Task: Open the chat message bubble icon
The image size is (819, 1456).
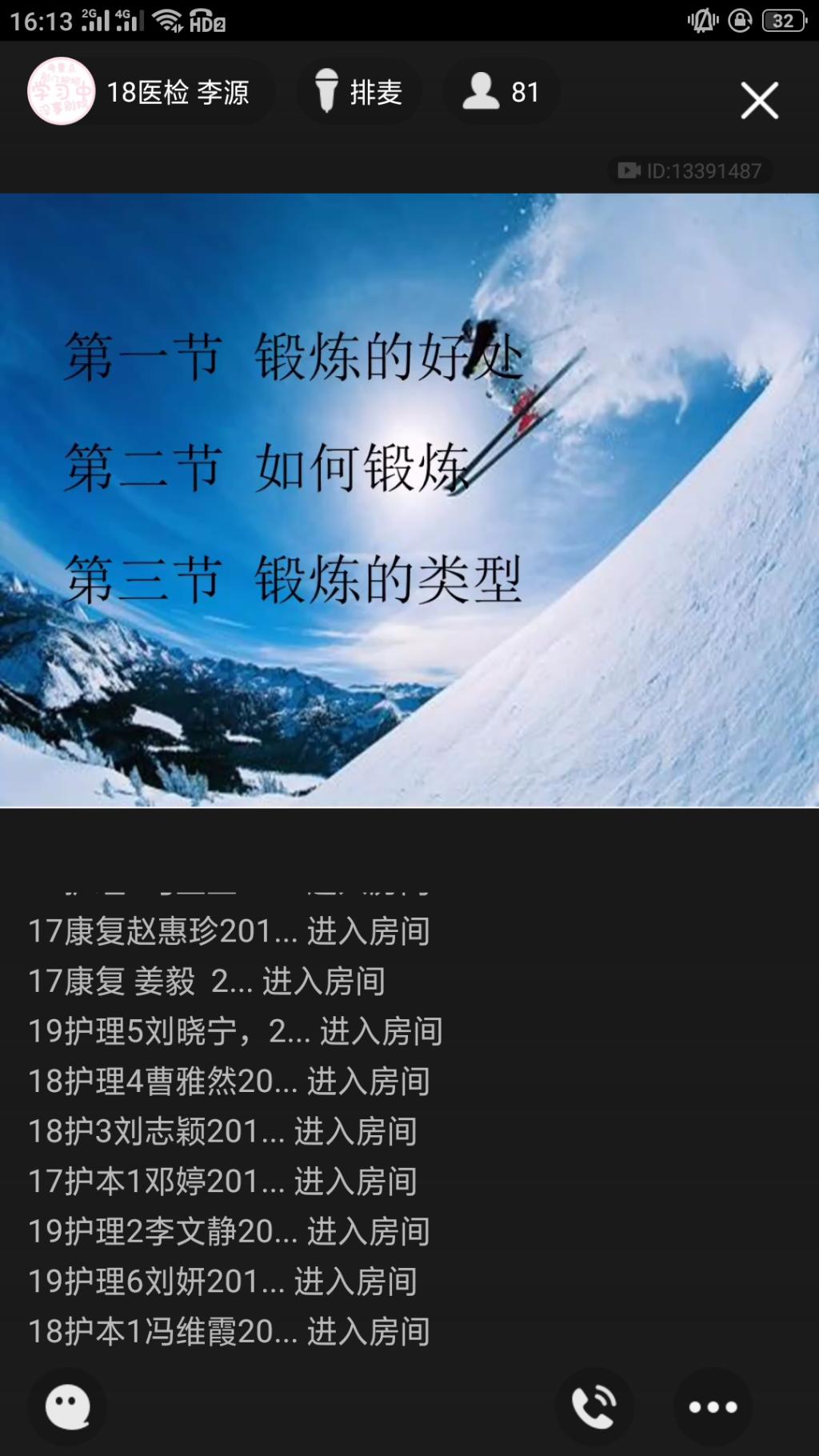Action: 68,1406
